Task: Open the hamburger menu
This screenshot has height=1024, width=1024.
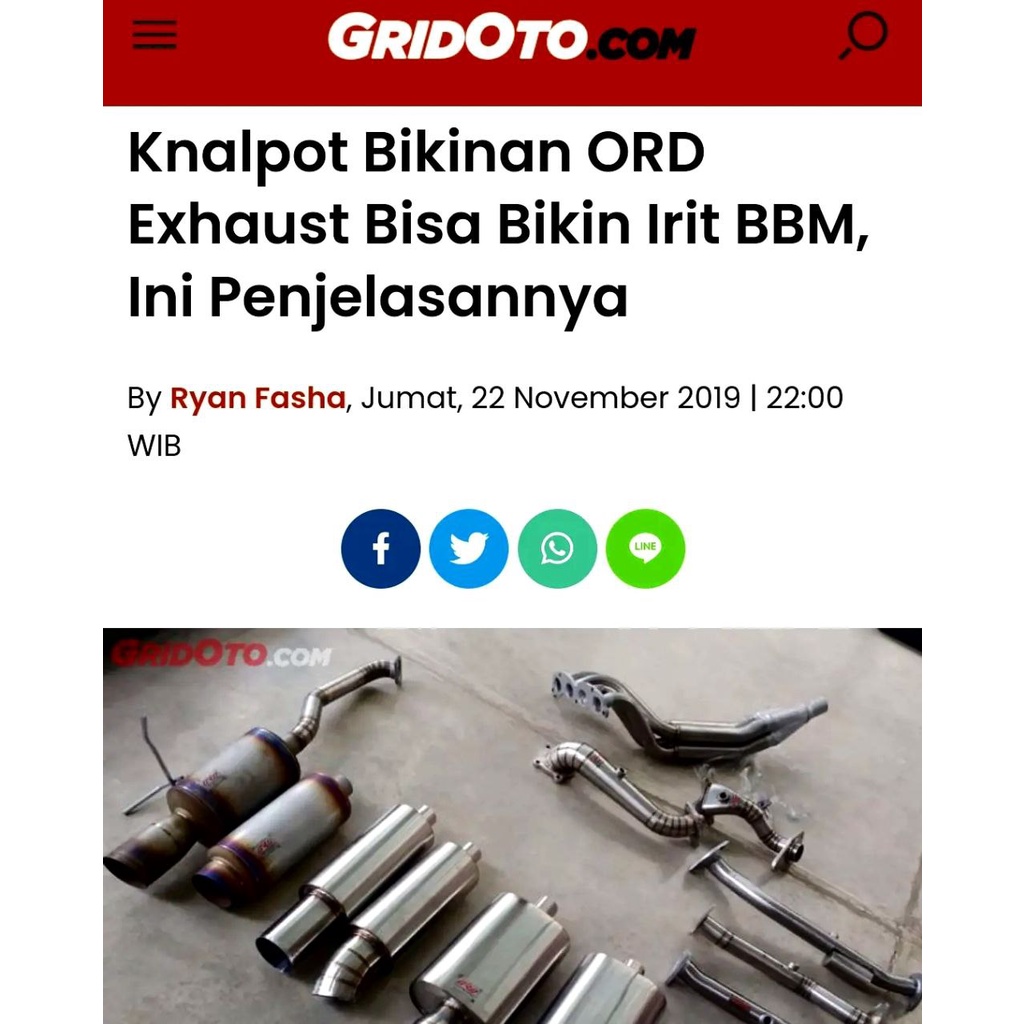Action: pos(154,37)
